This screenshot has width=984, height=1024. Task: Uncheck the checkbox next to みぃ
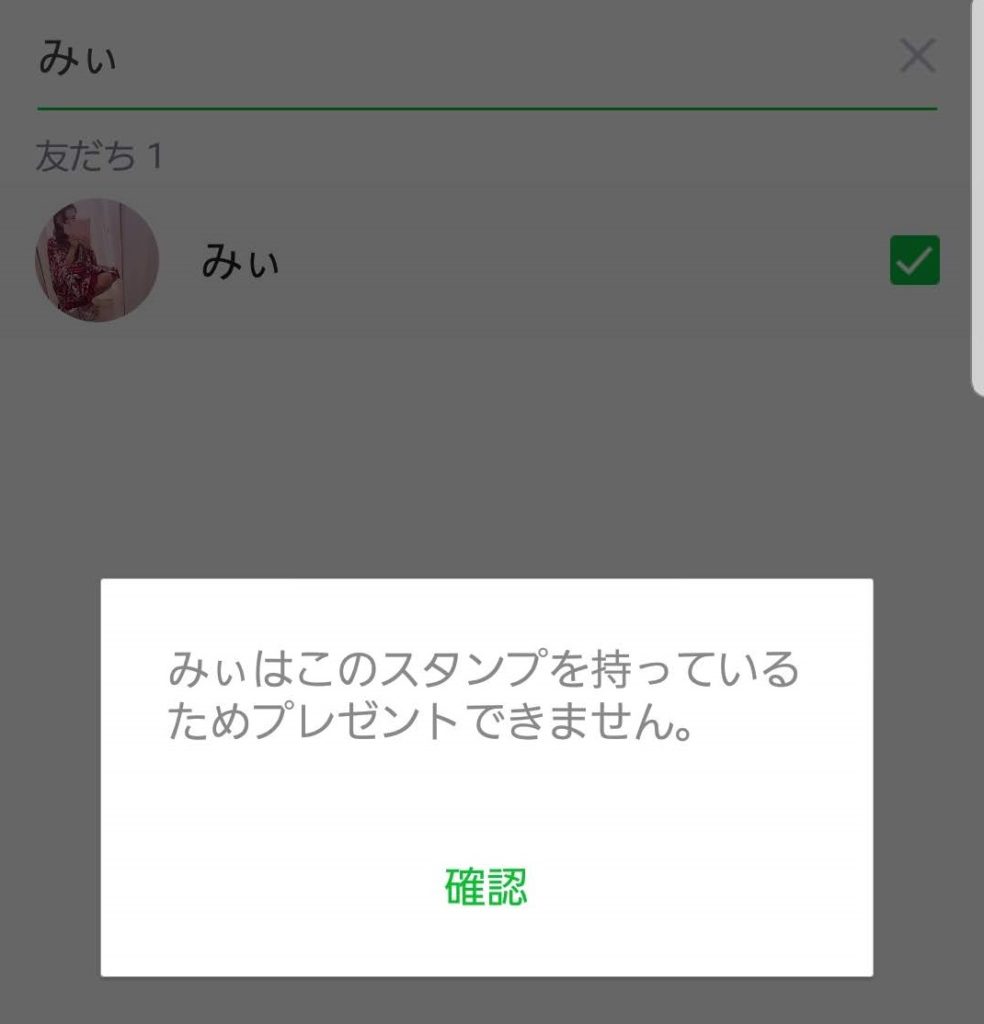(x=914, y=261)
